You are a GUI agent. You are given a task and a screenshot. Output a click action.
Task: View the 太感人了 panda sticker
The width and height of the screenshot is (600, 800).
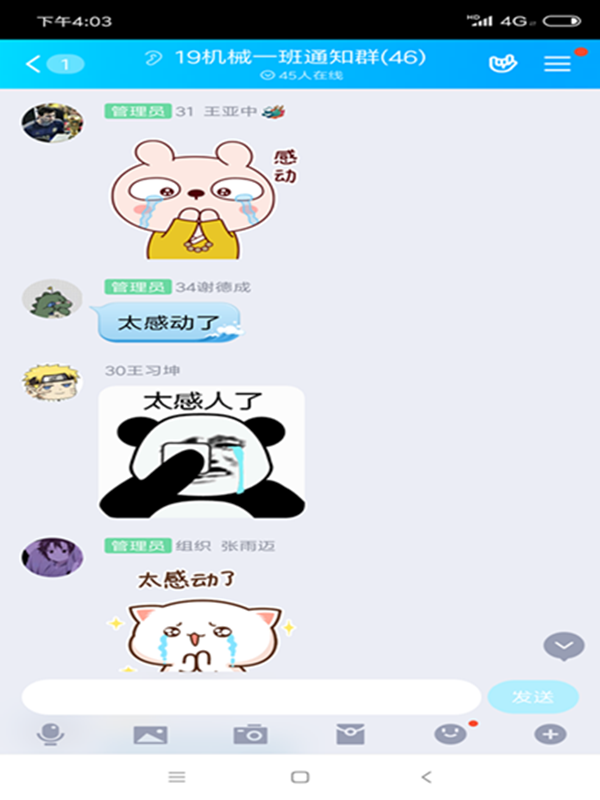point(201,453)
